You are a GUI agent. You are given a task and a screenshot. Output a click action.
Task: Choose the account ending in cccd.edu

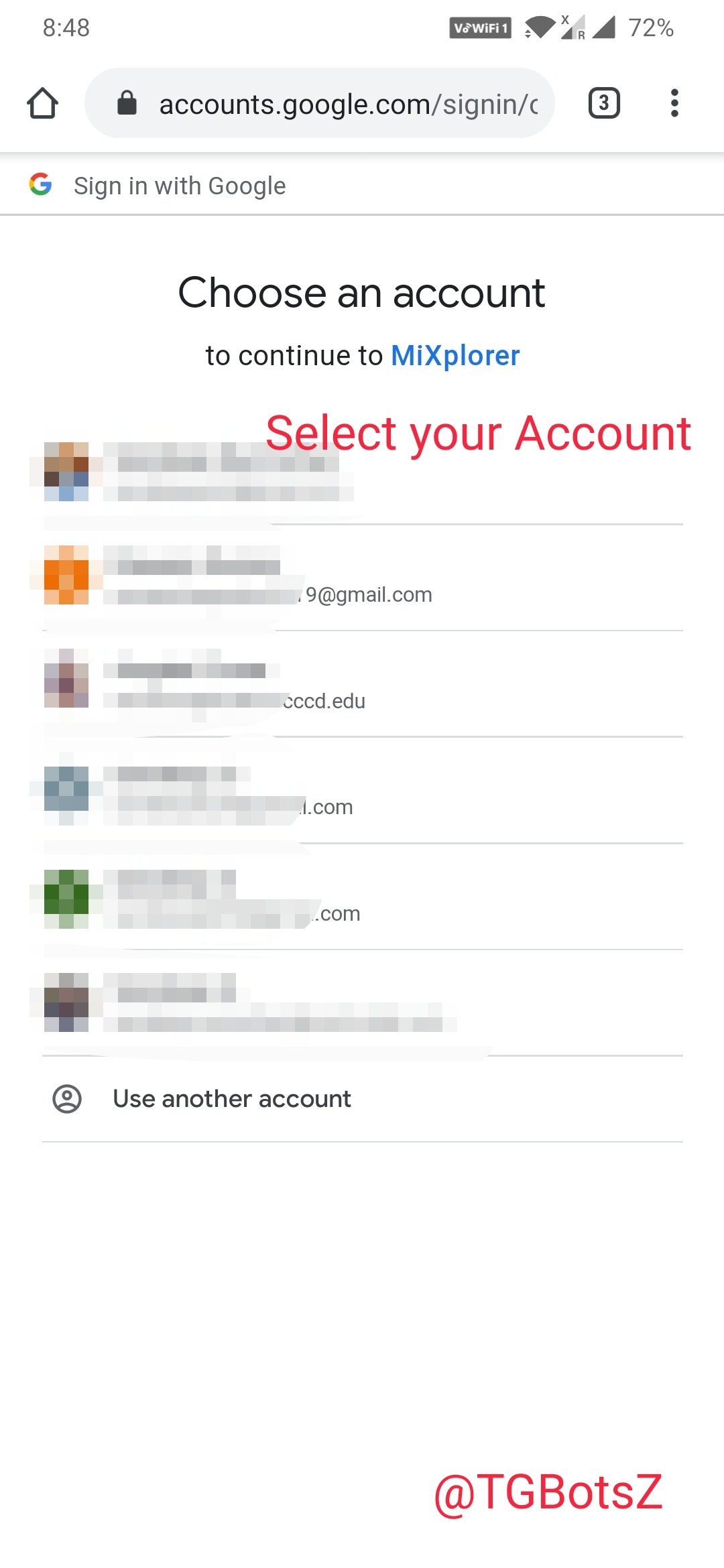click(362, 683)
